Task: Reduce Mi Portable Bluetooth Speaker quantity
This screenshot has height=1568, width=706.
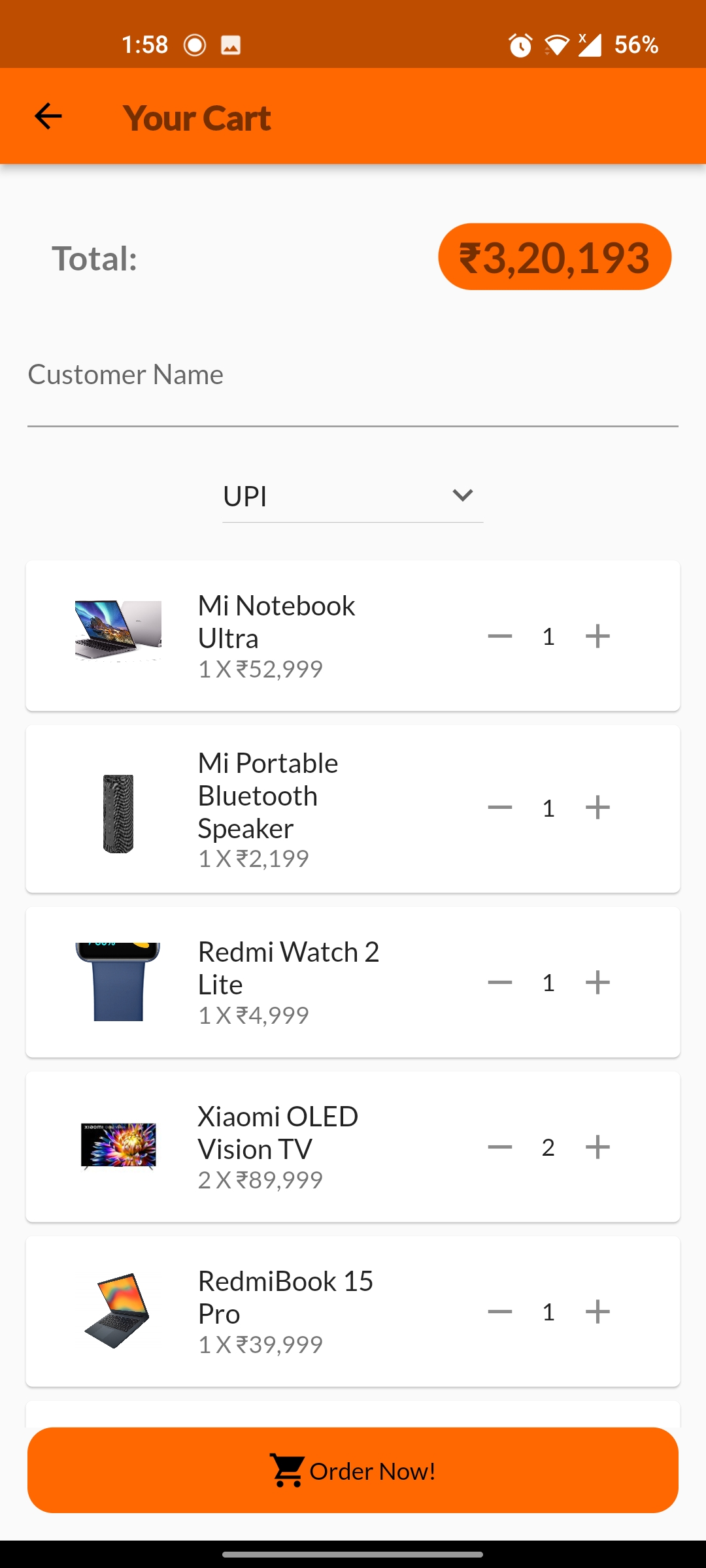Action: (x=500, y=808)
